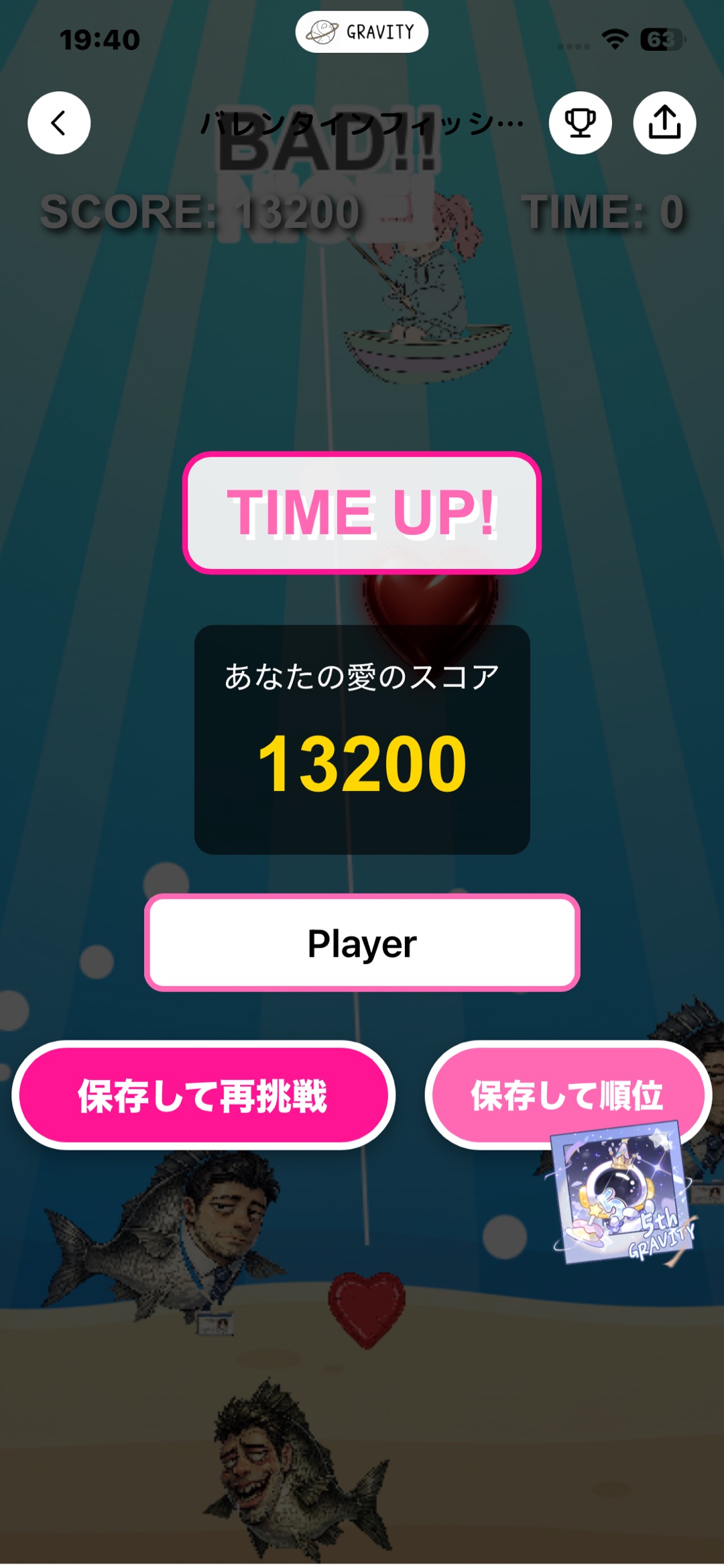Go back using the arrow button
This screenshot has width=724, height=1568.
coord(59,123)
